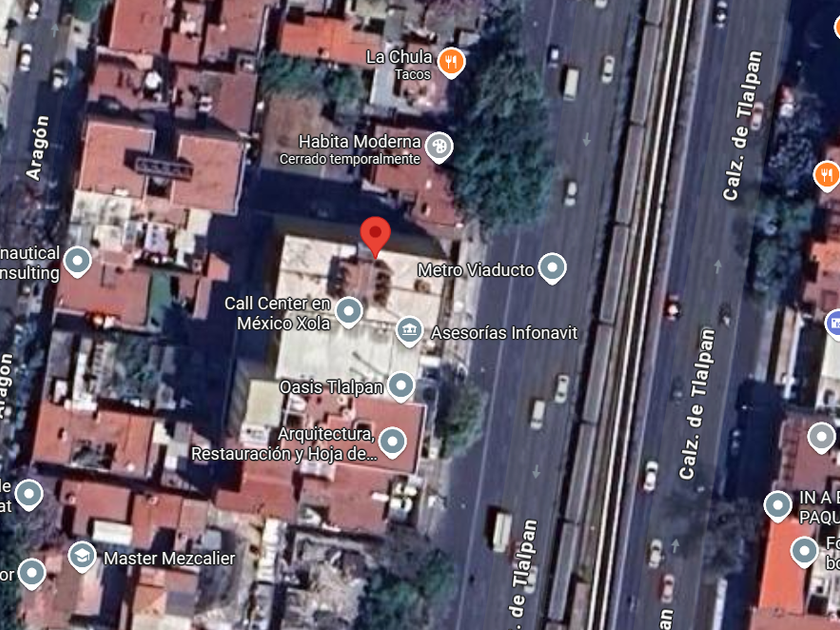Viewport: 840px width, 630px height.
Task: Select the Habita Moderna place marker
Action: pos(438,148)
